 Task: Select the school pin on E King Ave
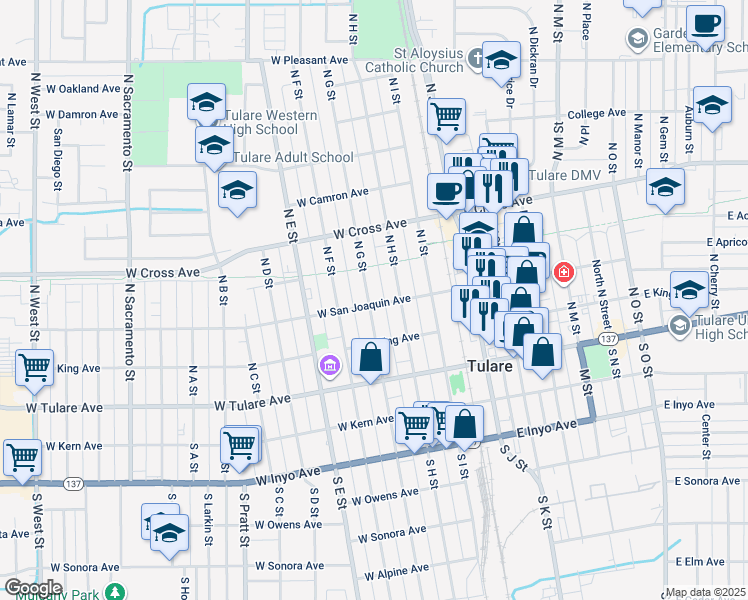click(x=689, y=291)
